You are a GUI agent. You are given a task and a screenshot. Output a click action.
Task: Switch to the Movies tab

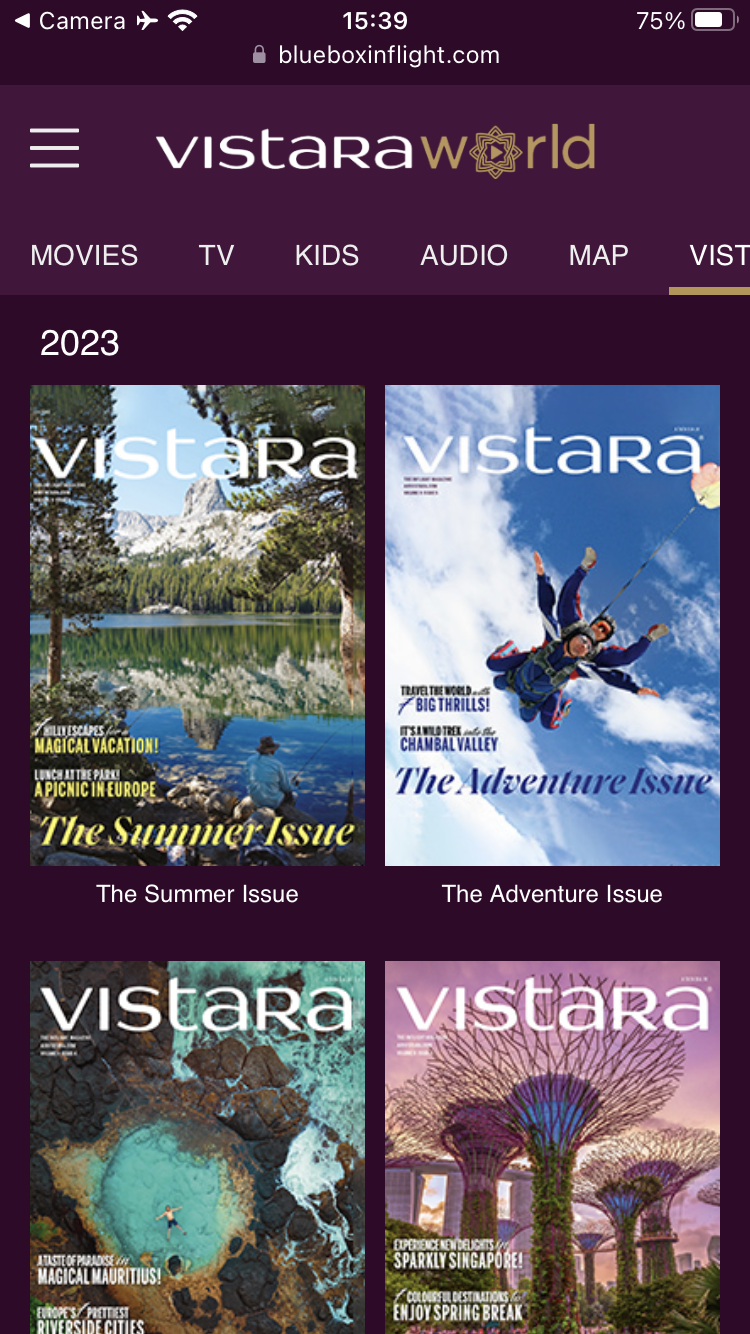pos(84,256)
